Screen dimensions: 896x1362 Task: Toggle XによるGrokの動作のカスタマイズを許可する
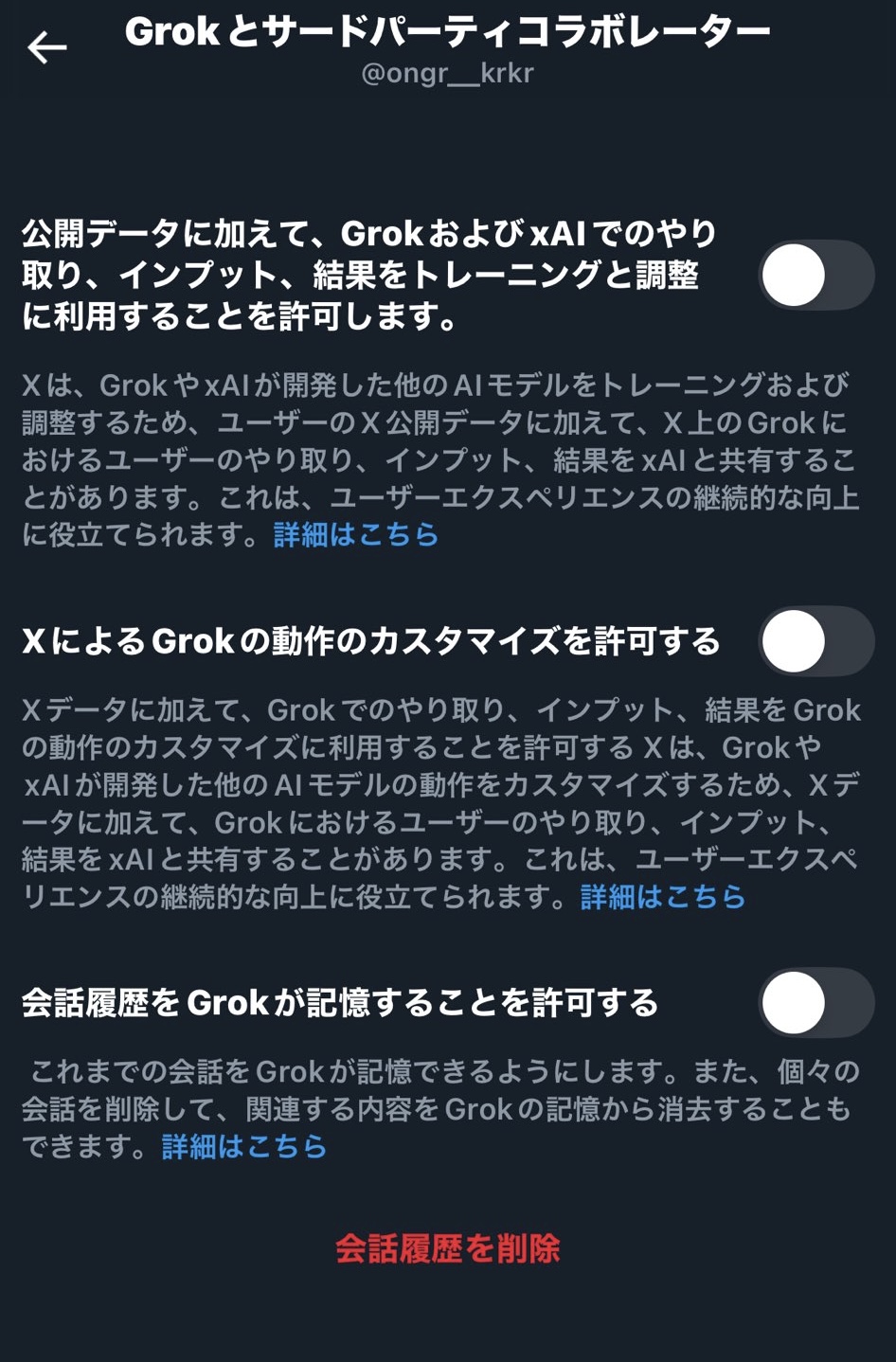tap(815, 641)
